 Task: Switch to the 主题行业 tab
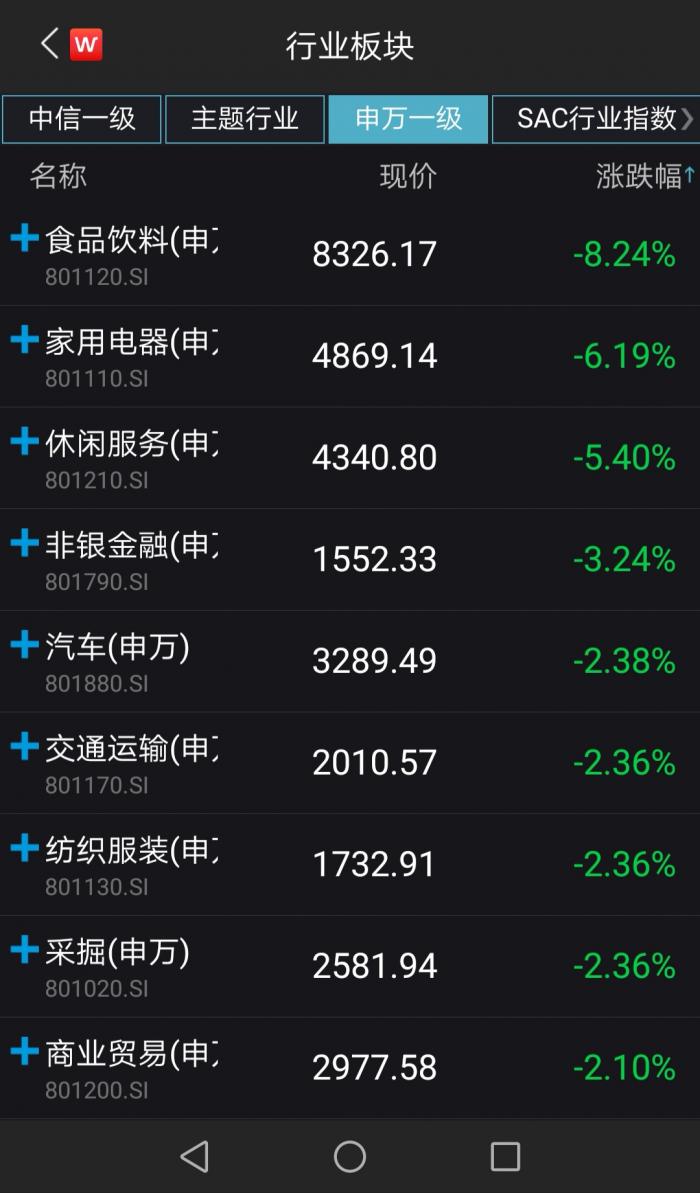245,119
